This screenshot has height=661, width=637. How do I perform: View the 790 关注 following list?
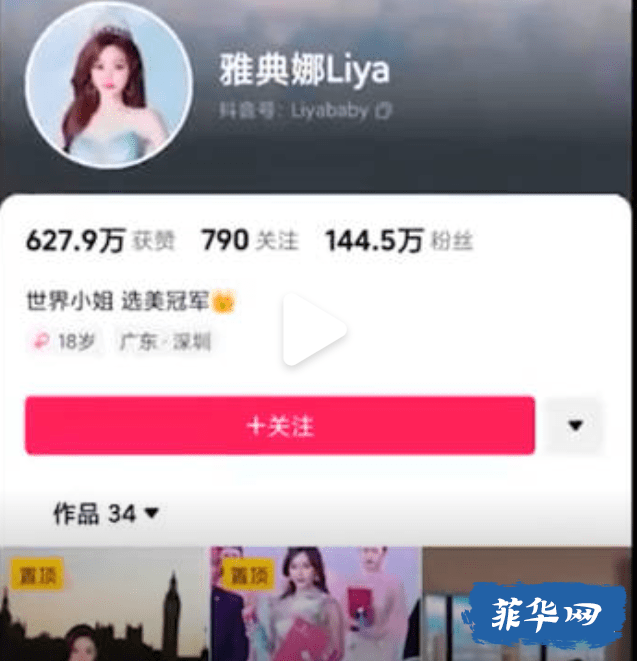[x=249, y=241]
